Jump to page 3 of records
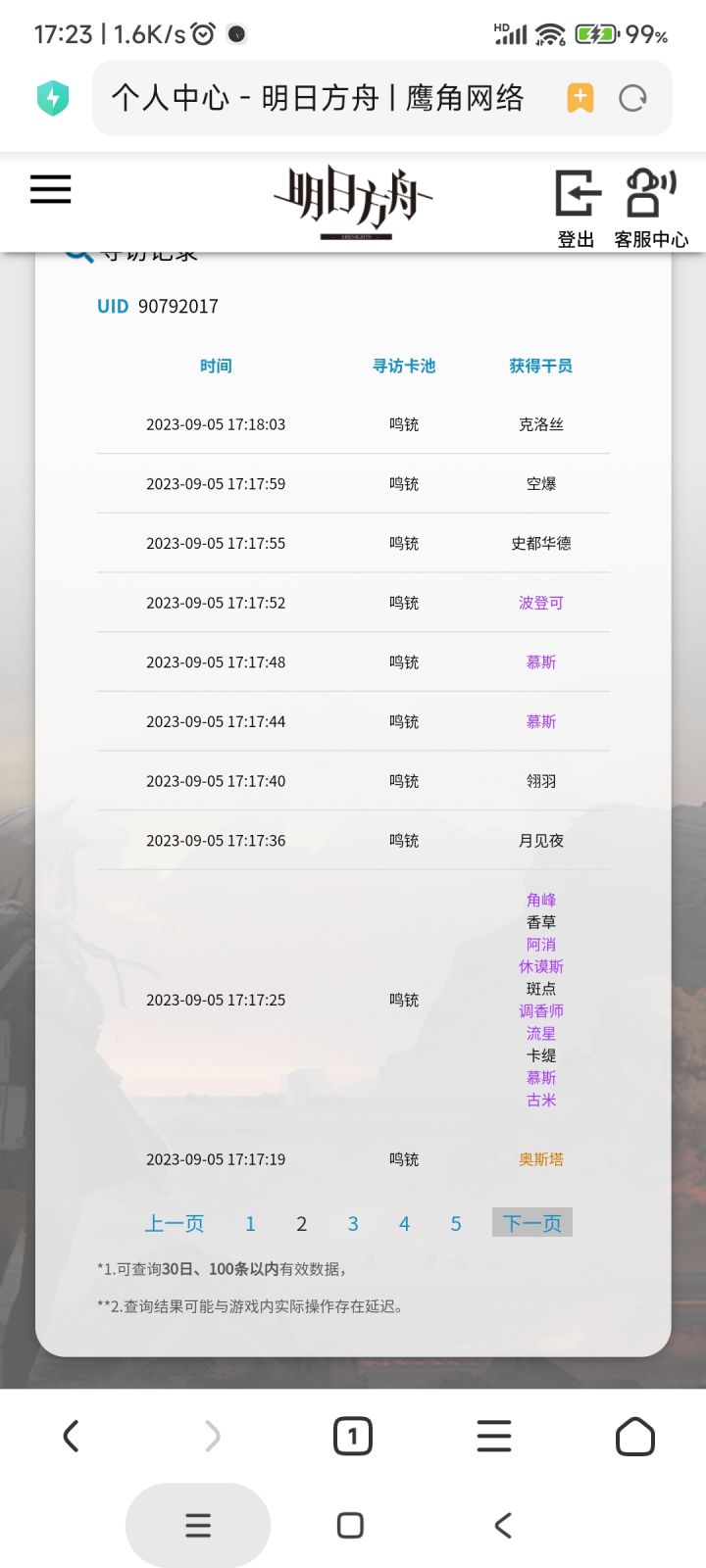 click(x=353, y=1223)
